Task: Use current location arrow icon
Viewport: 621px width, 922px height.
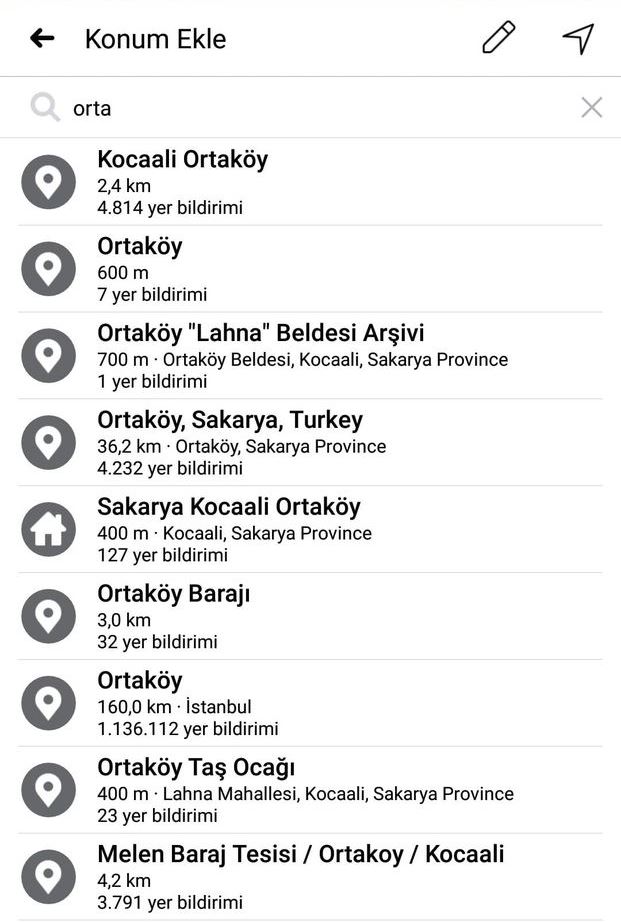Action: coord(578,38)
